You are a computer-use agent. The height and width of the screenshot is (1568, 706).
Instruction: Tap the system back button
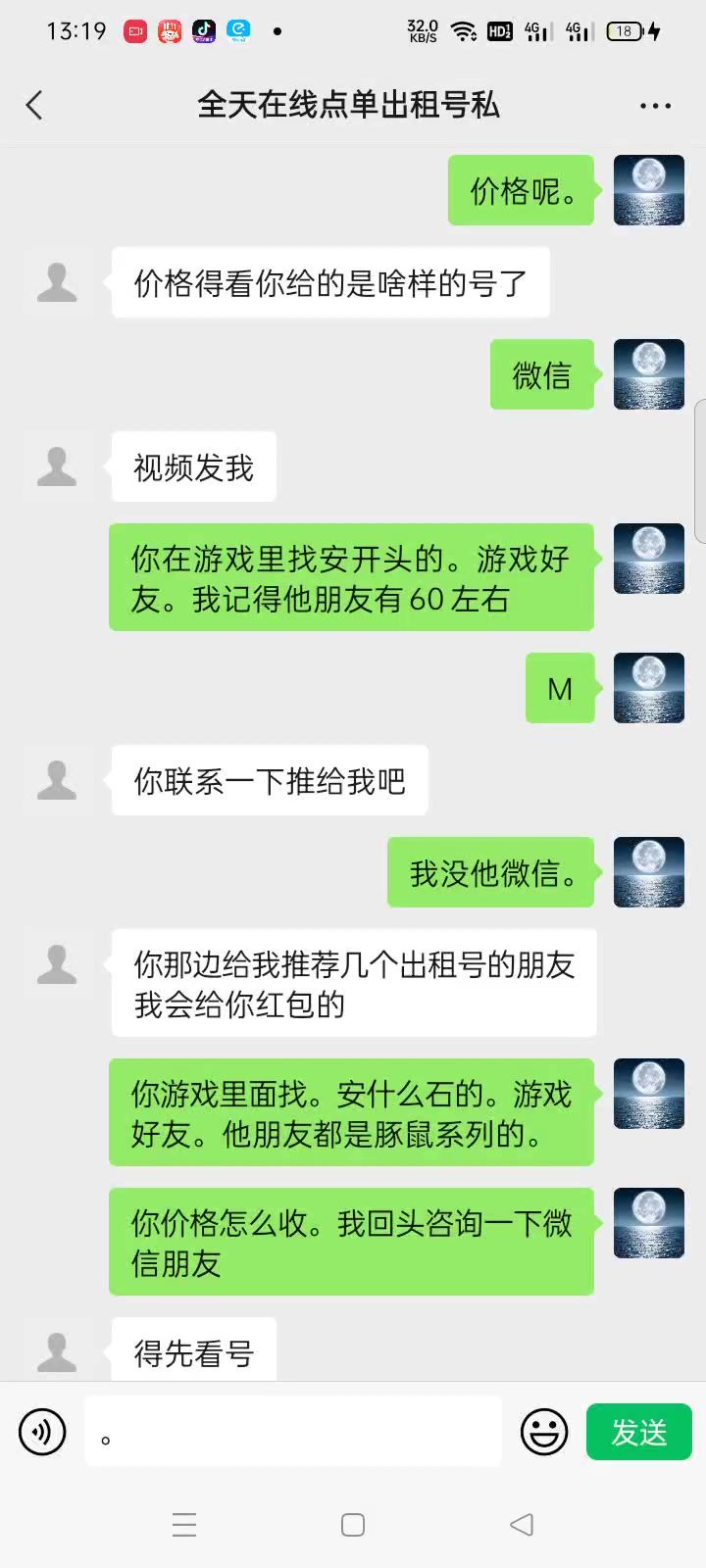pyautogui.click(x=522, y=1525)
